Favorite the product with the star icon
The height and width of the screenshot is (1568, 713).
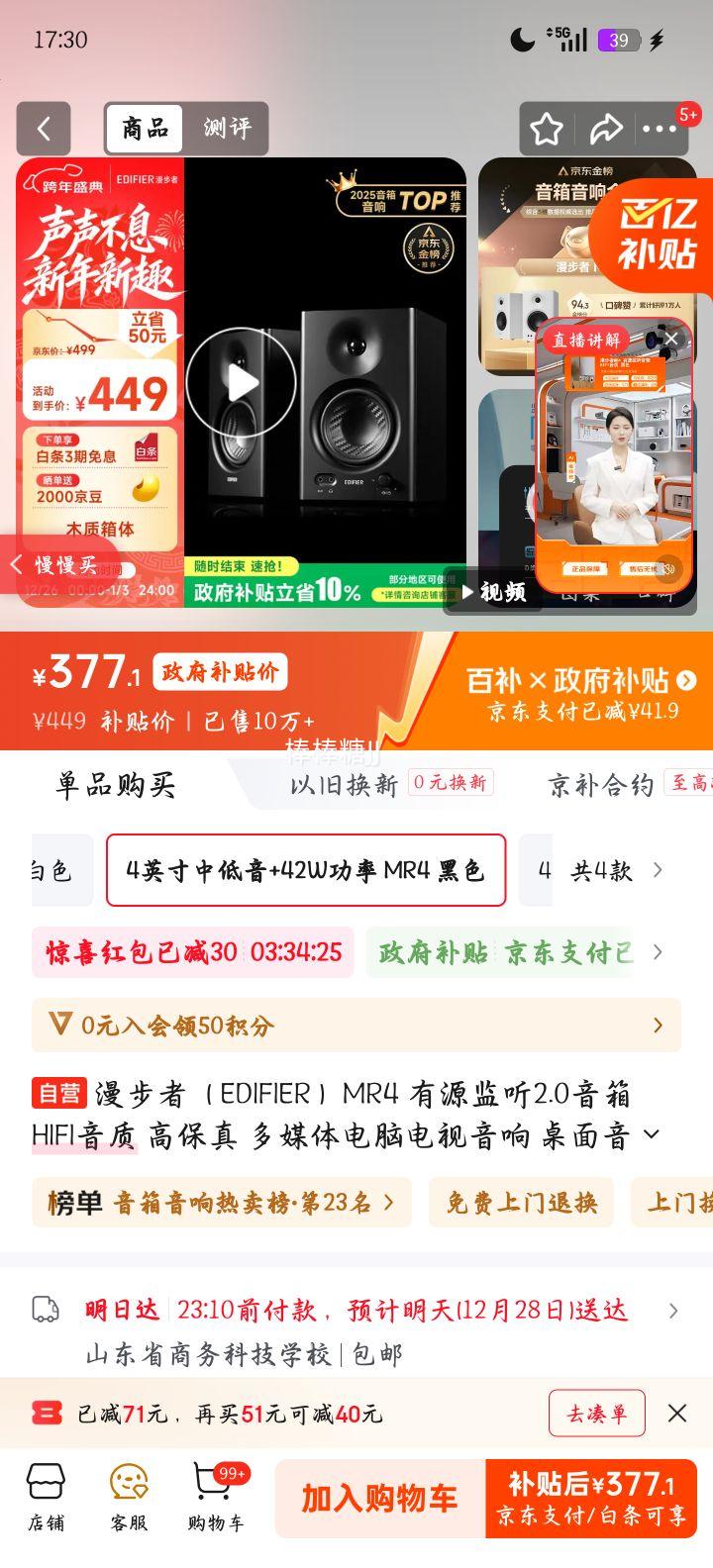[546, 128]
